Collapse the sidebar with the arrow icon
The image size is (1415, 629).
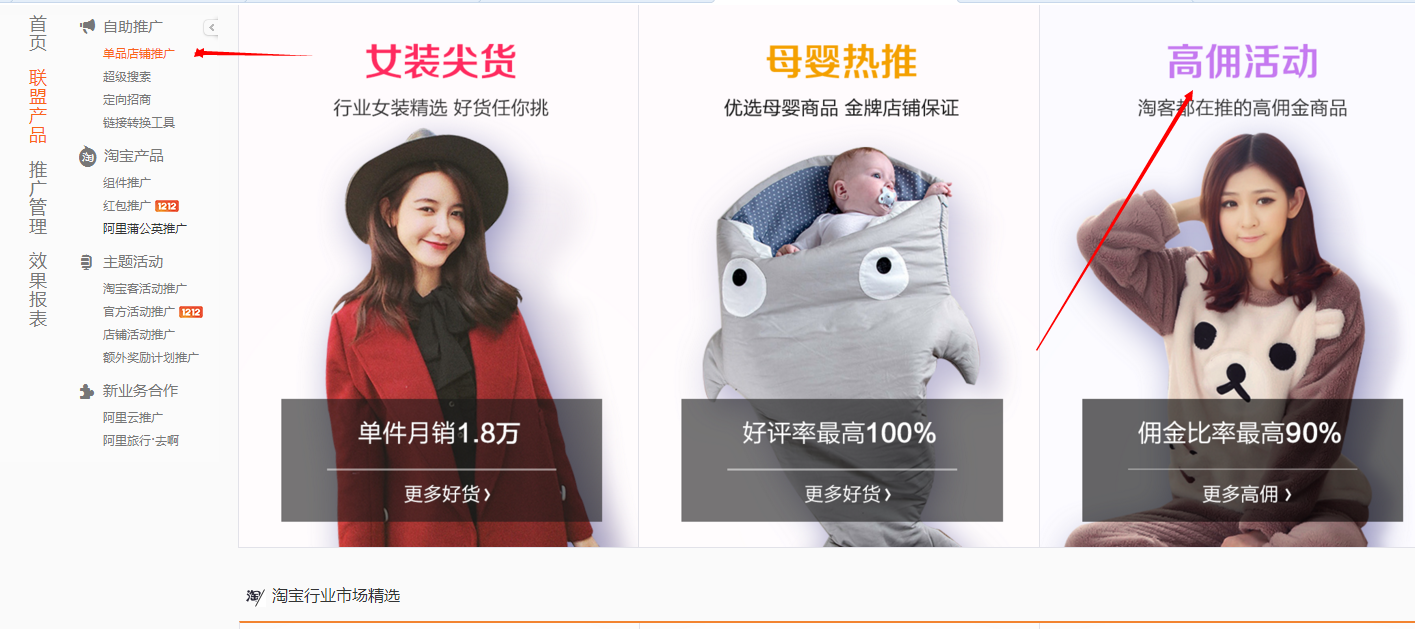click(211, 27)
